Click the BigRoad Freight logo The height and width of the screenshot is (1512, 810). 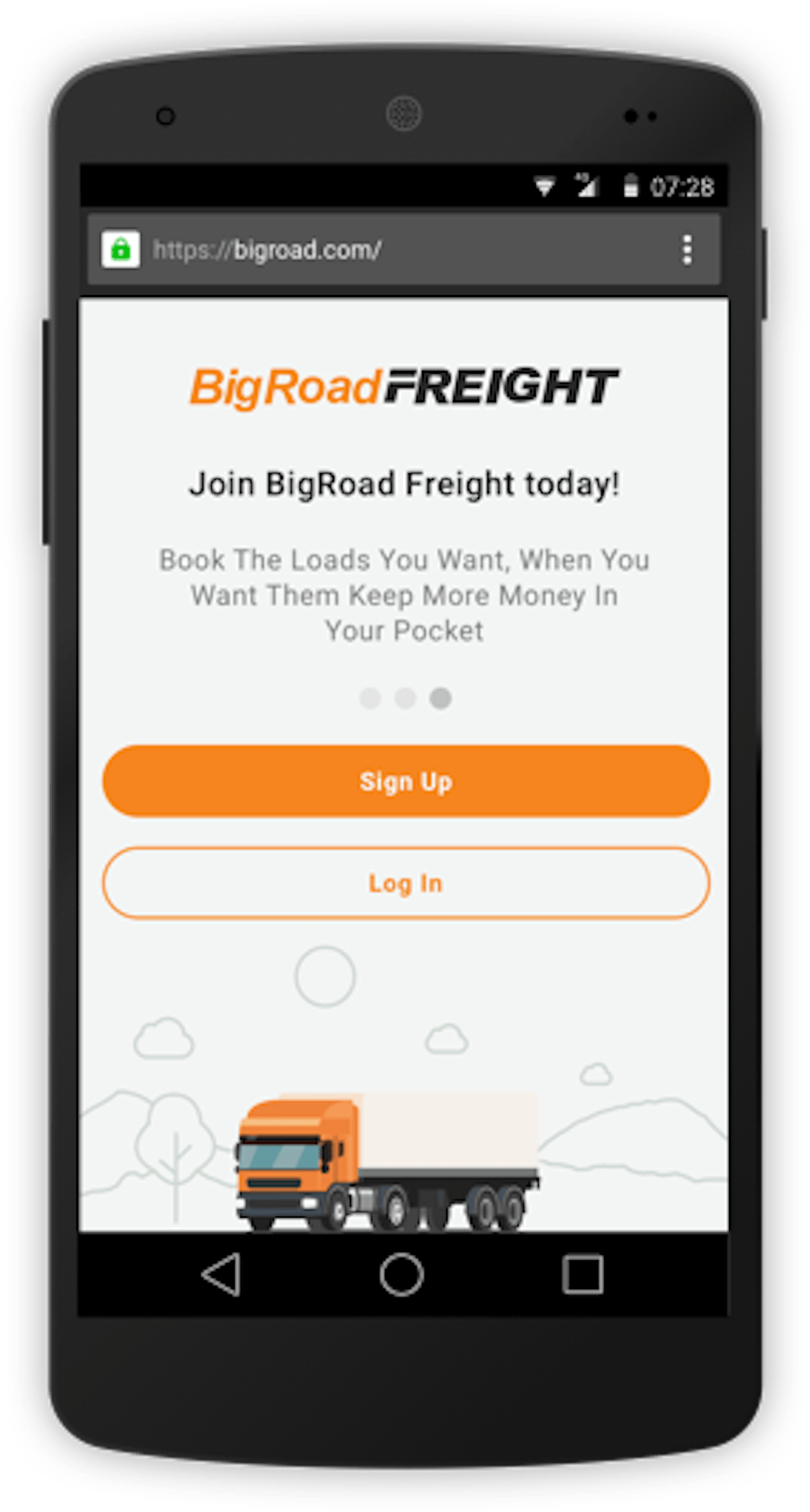(405, 386)
